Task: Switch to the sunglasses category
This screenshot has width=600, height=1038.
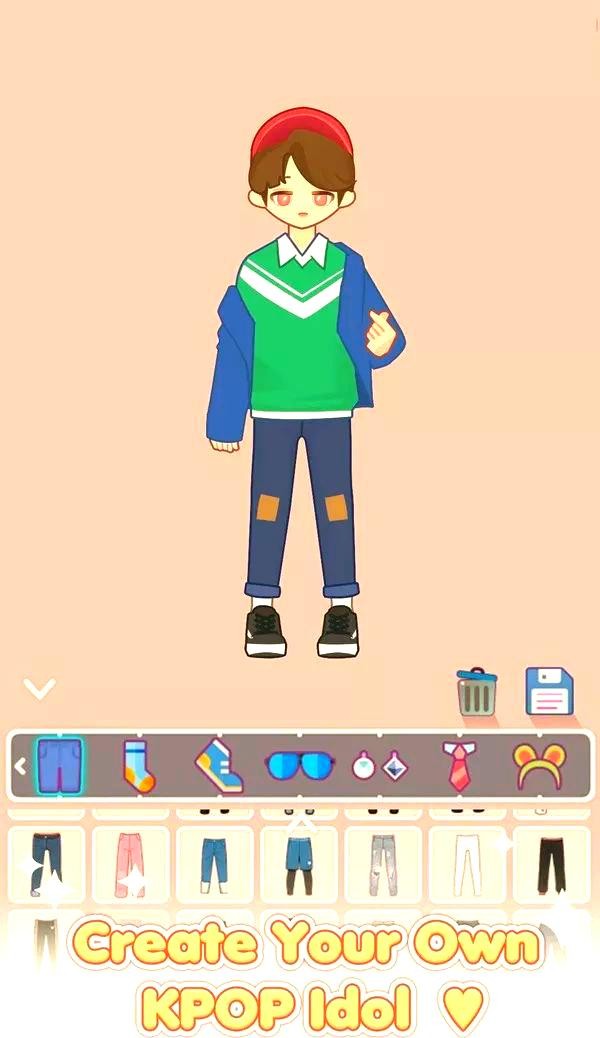Action: point(299,766)
